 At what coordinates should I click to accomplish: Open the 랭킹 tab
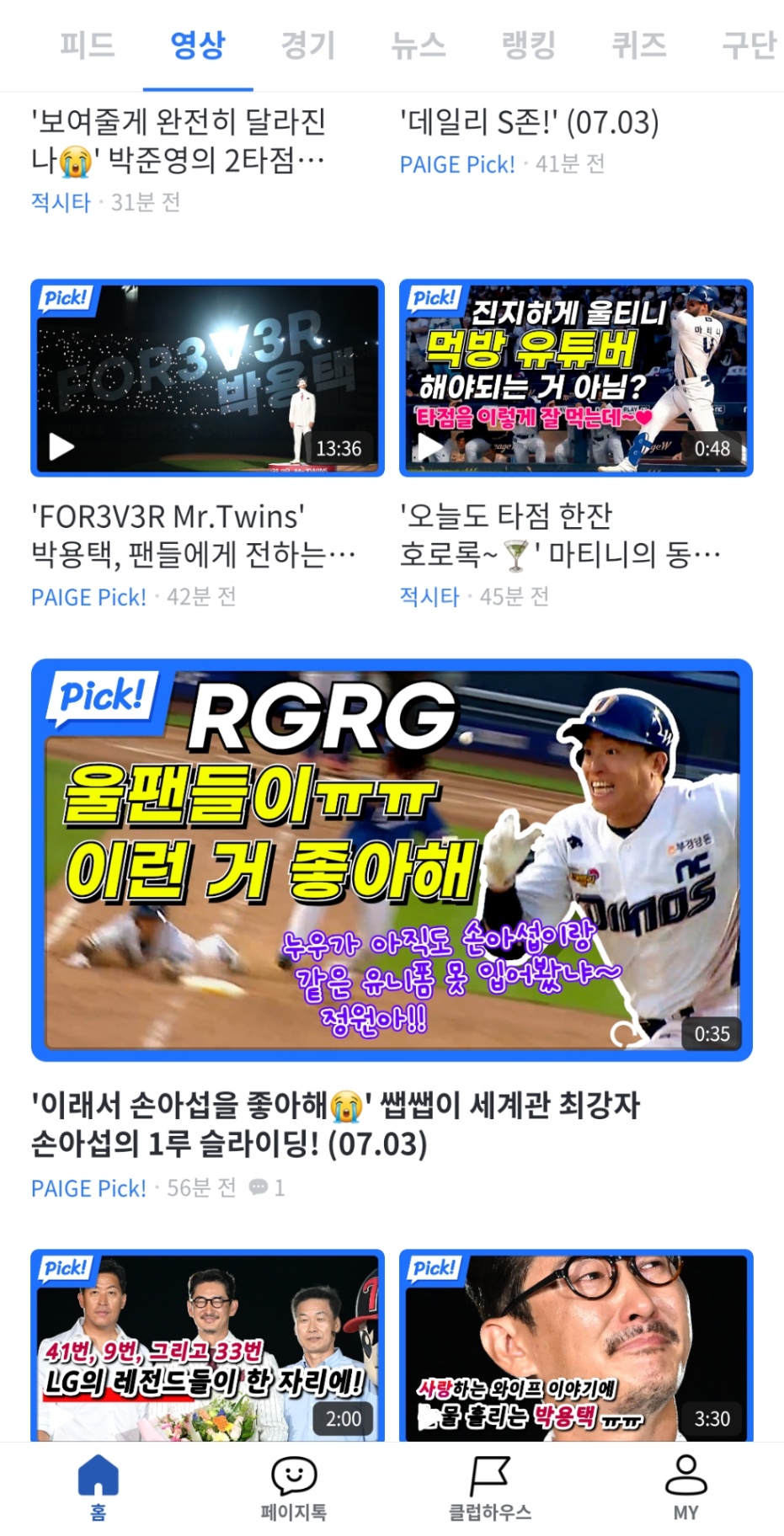tap(528, 45)
